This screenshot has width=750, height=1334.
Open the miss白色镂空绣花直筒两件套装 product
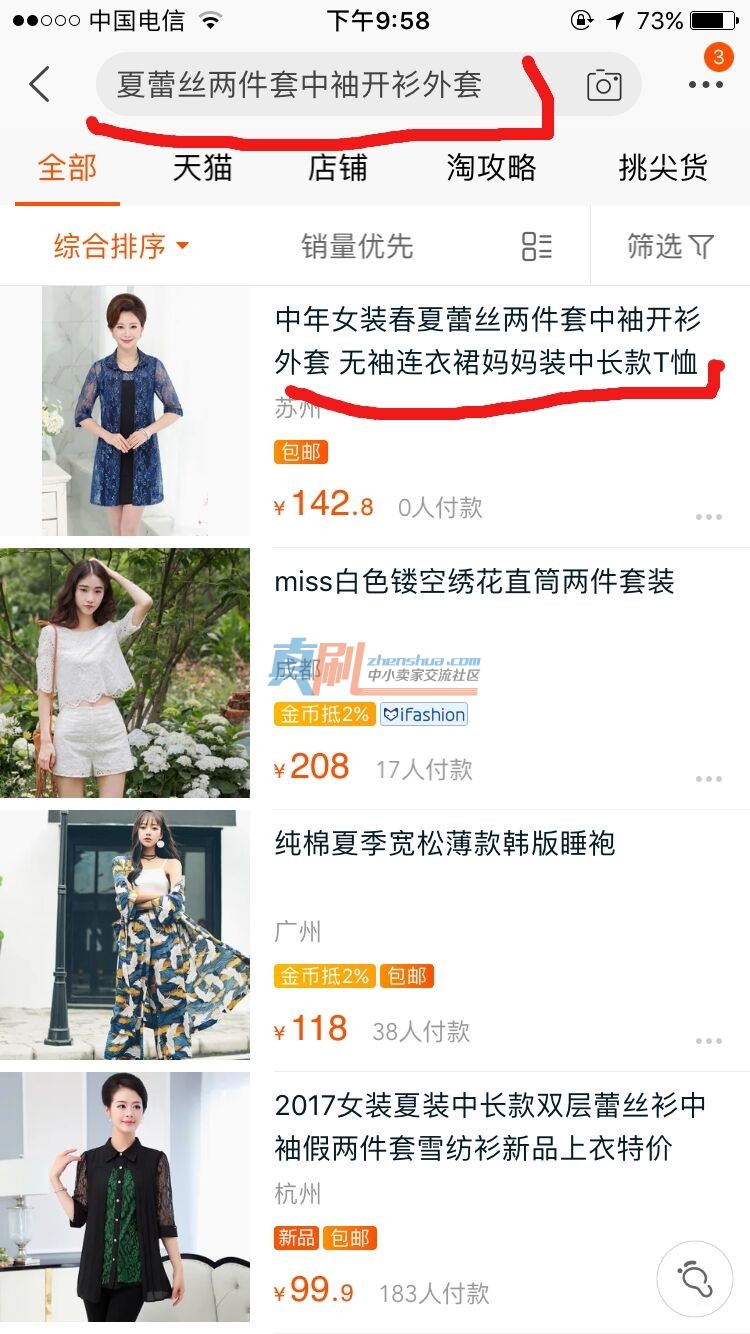click(375, 673)
